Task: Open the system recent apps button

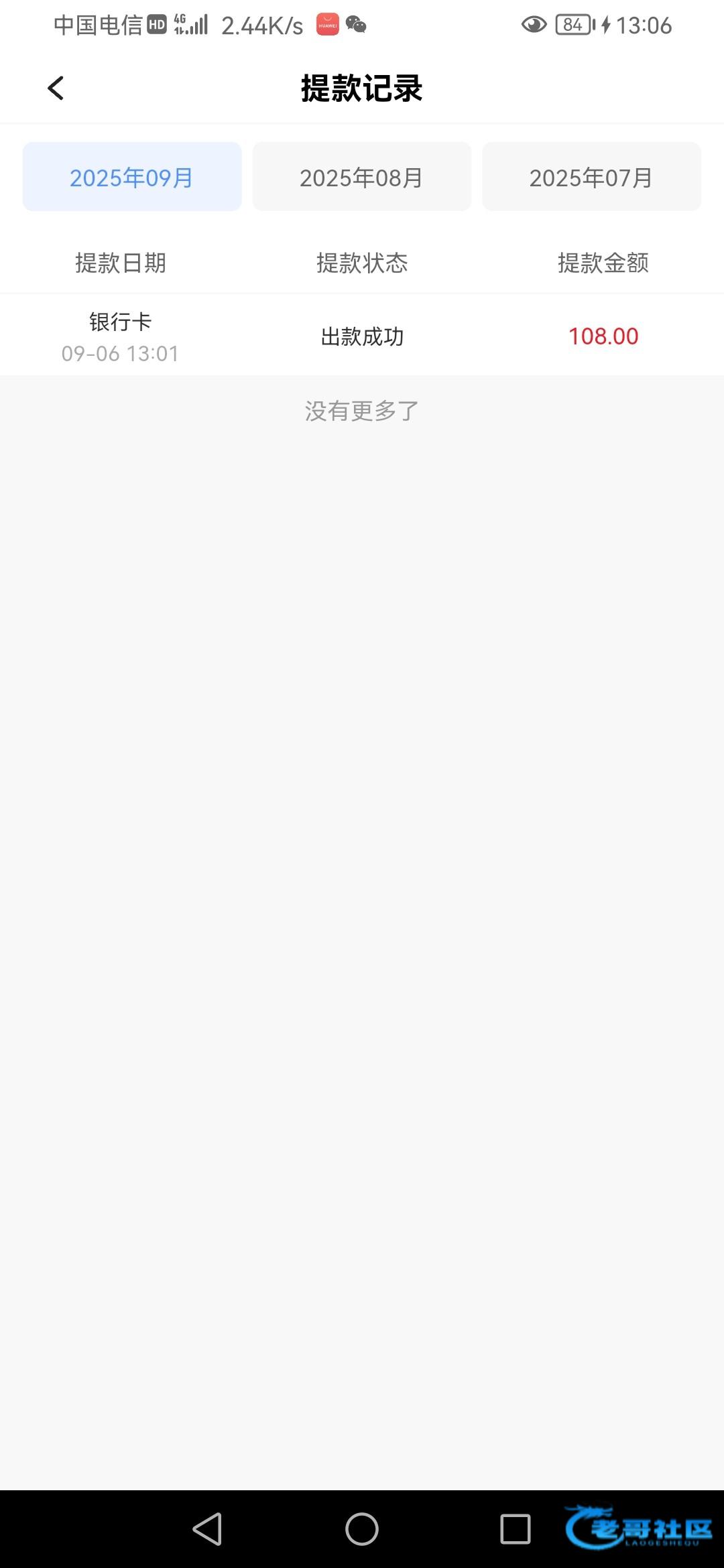Action: pos(516,1529)
